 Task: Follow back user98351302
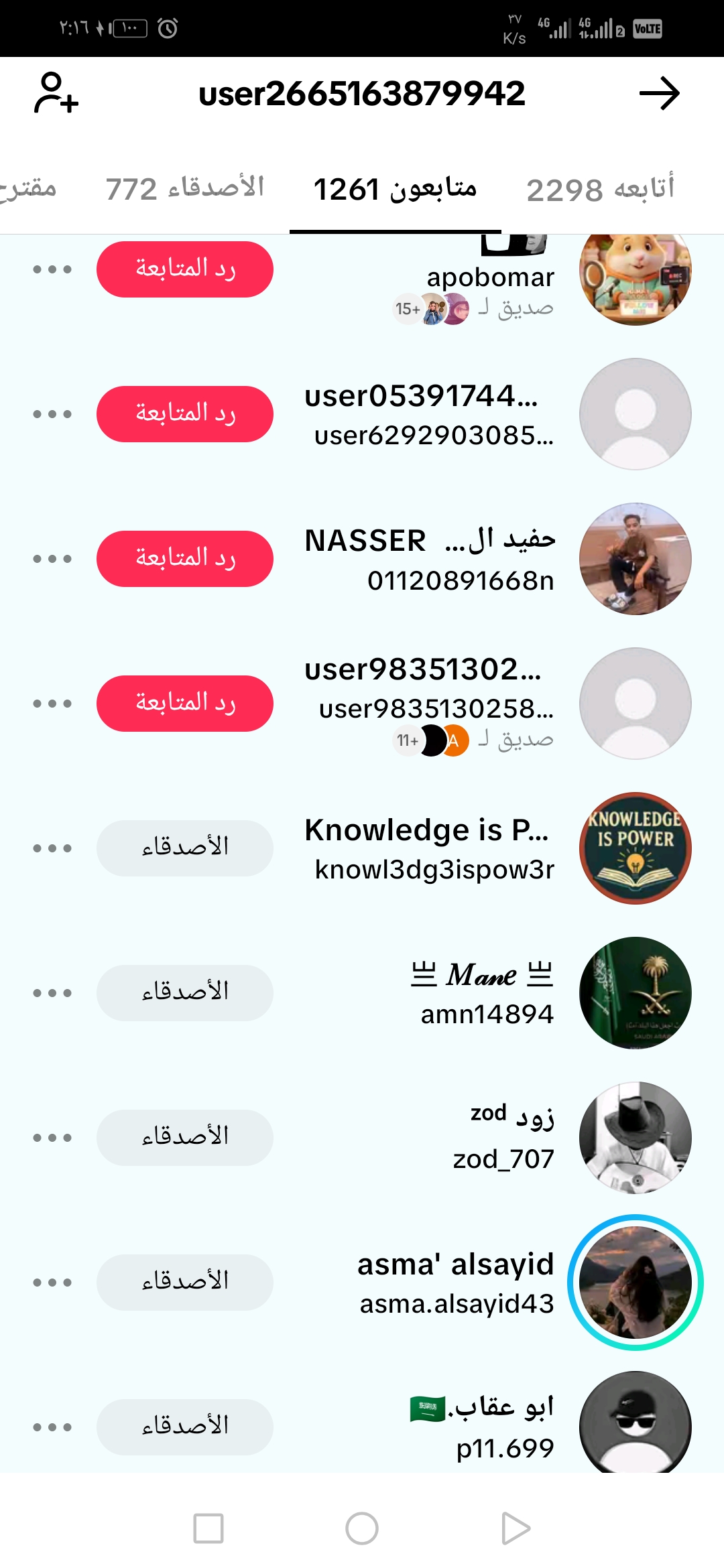click(x=185, y=704)
